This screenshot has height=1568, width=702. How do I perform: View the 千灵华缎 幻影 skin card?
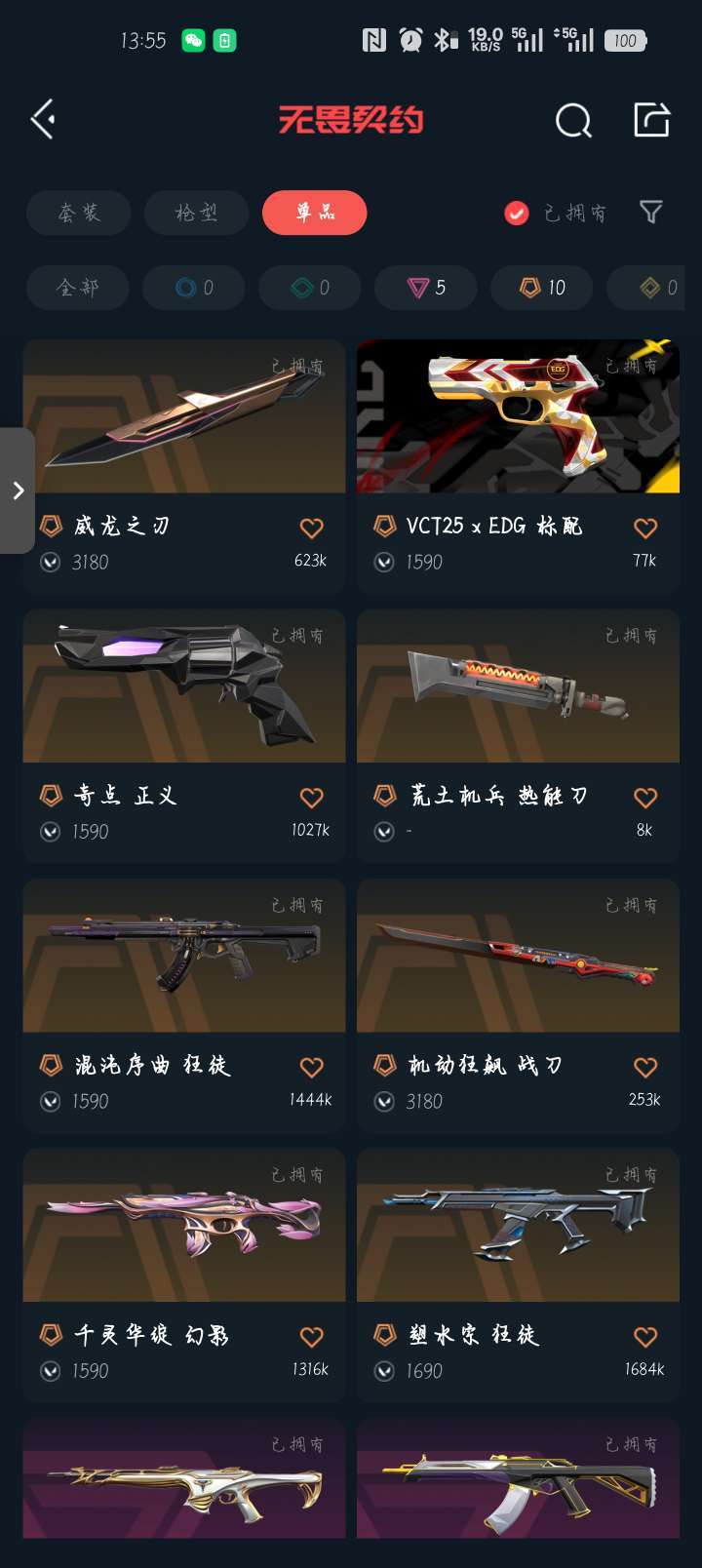(x=184, y=1275)
